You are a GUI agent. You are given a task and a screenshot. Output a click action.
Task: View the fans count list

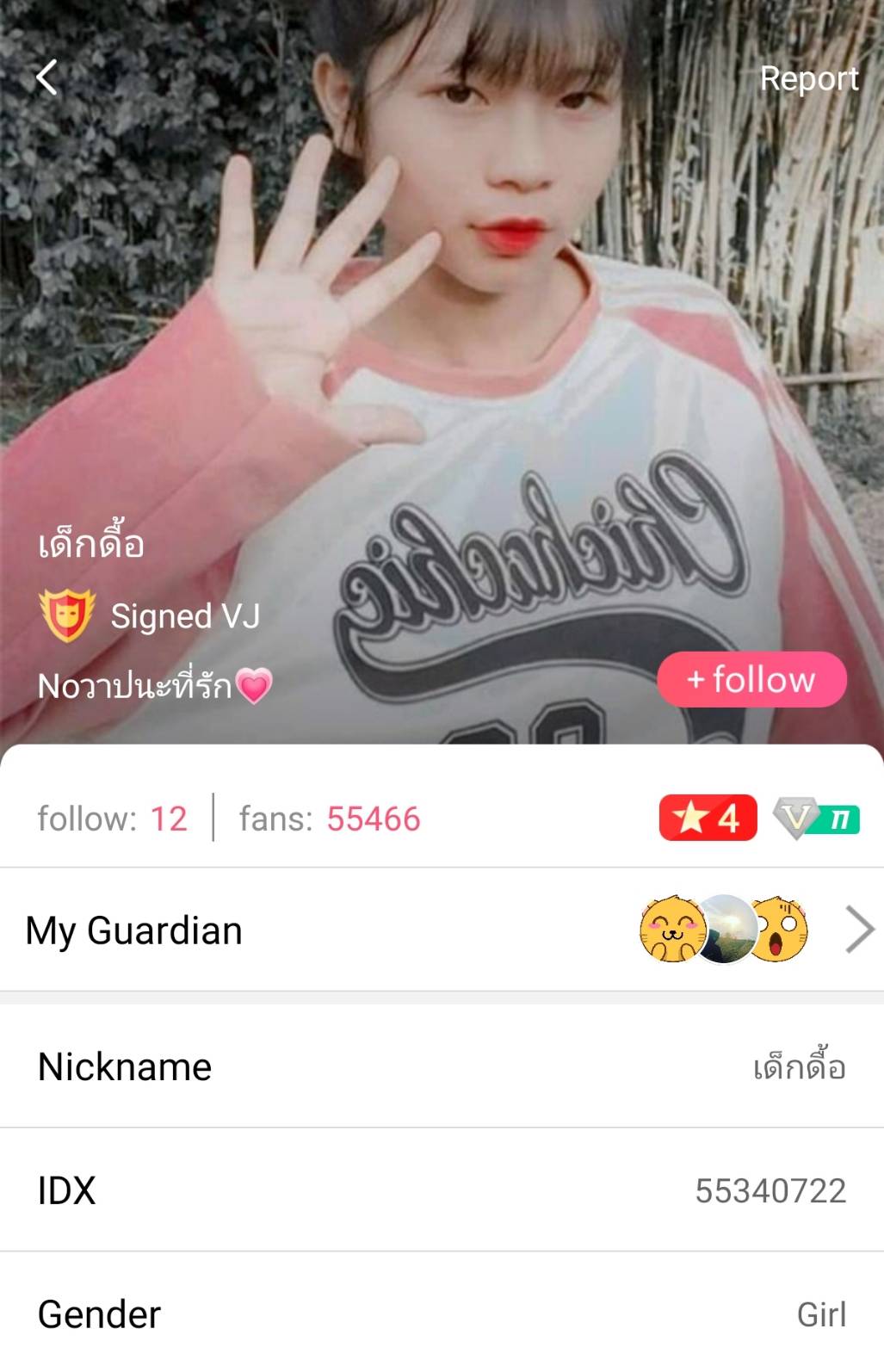tap(330, 819)
